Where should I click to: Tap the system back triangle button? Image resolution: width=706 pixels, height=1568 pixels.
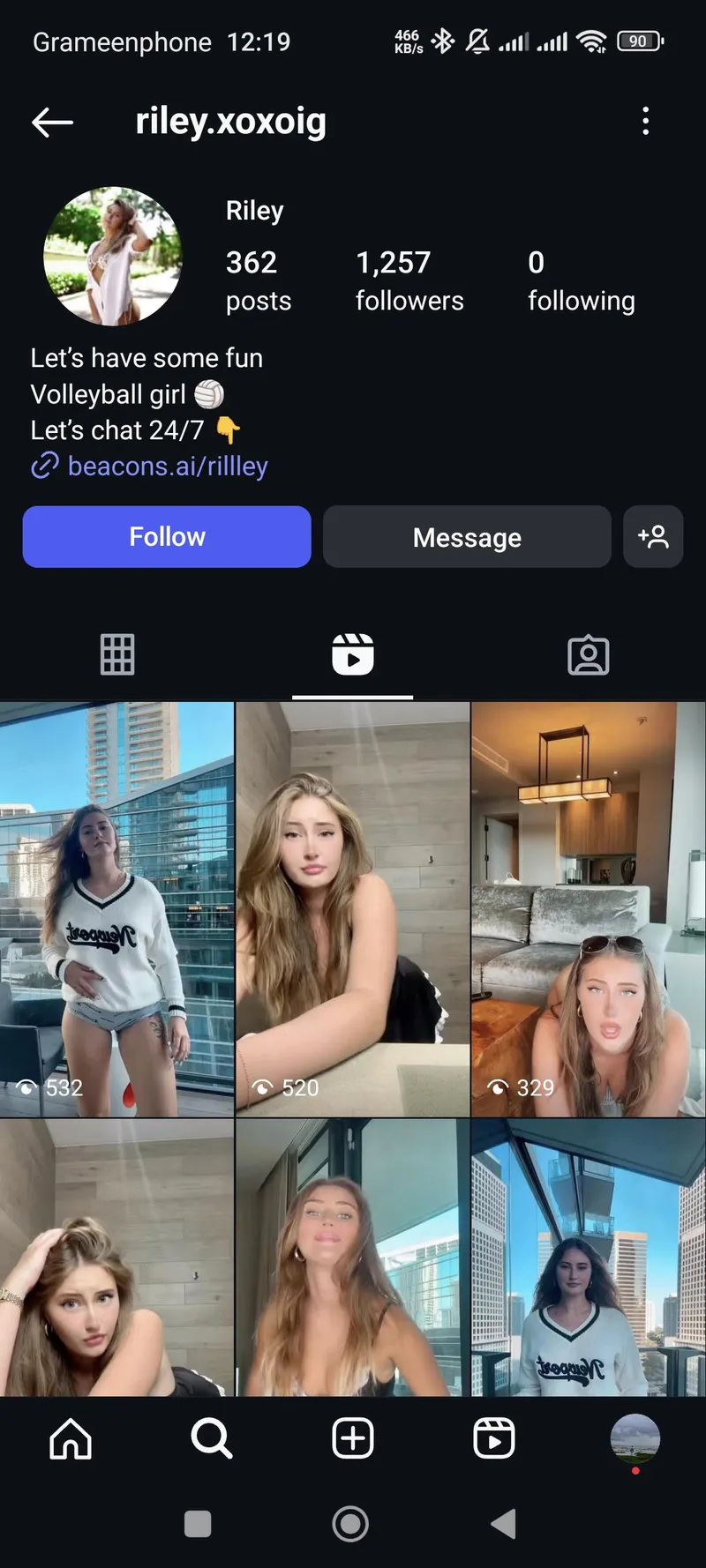click(503, 1524)
